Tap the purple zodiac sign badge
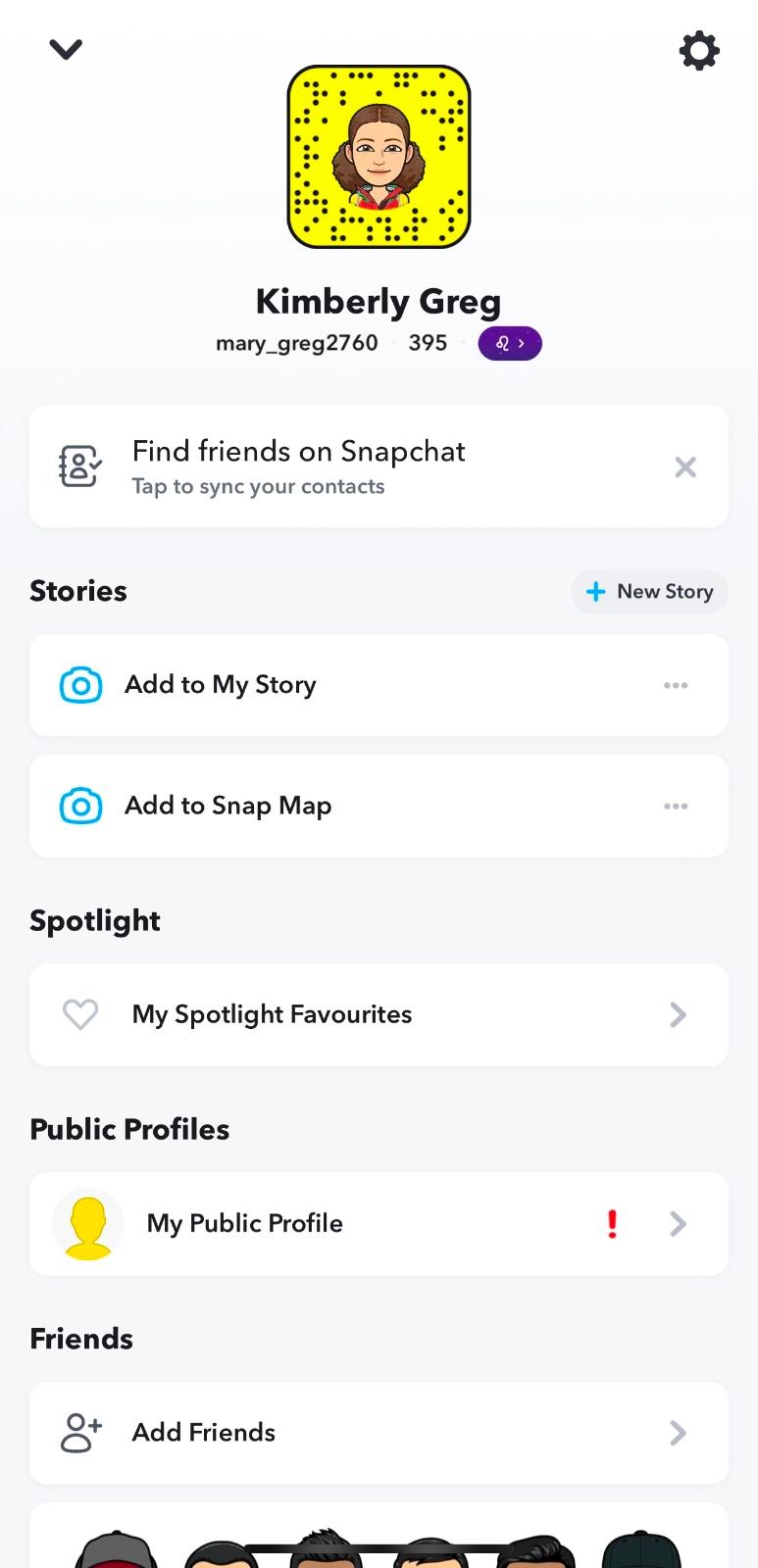Image resolution: width=758 pixels, height=1568 pixels. 510,344
